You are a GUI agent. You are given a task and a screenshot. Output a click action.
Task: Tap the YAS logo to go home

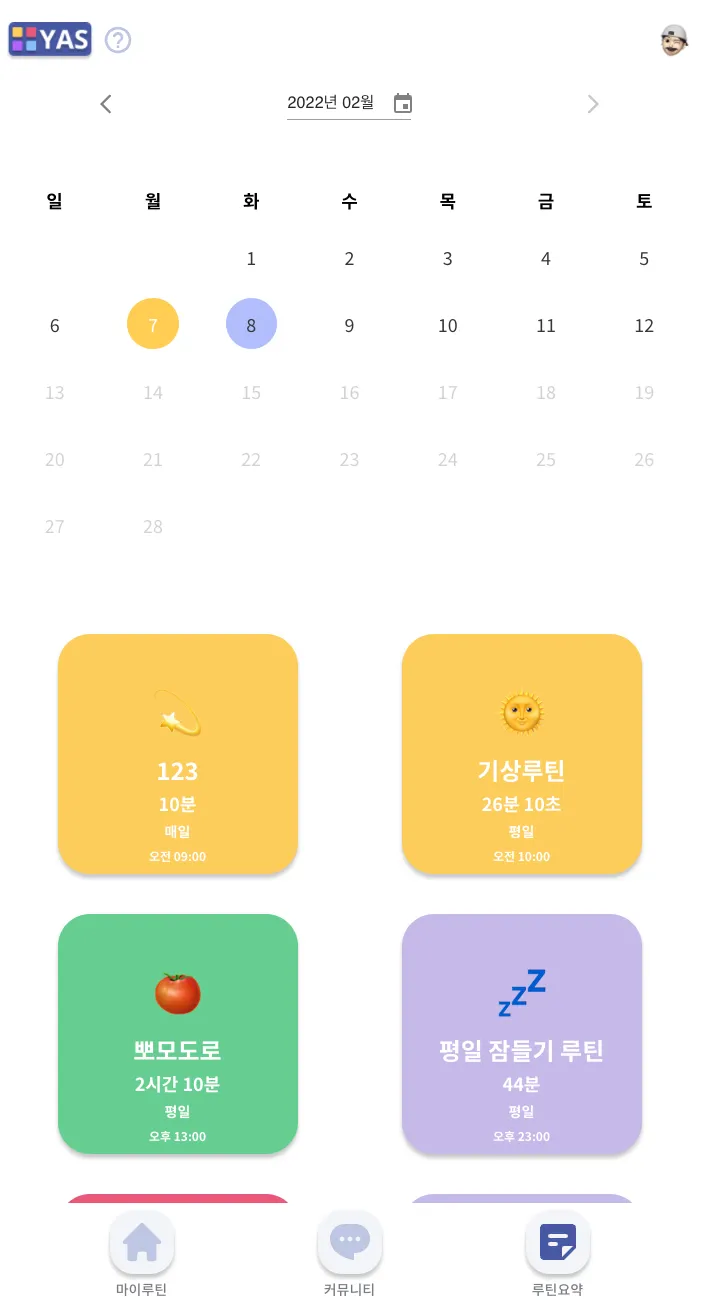pyautogui.click(x=50, y=40)
